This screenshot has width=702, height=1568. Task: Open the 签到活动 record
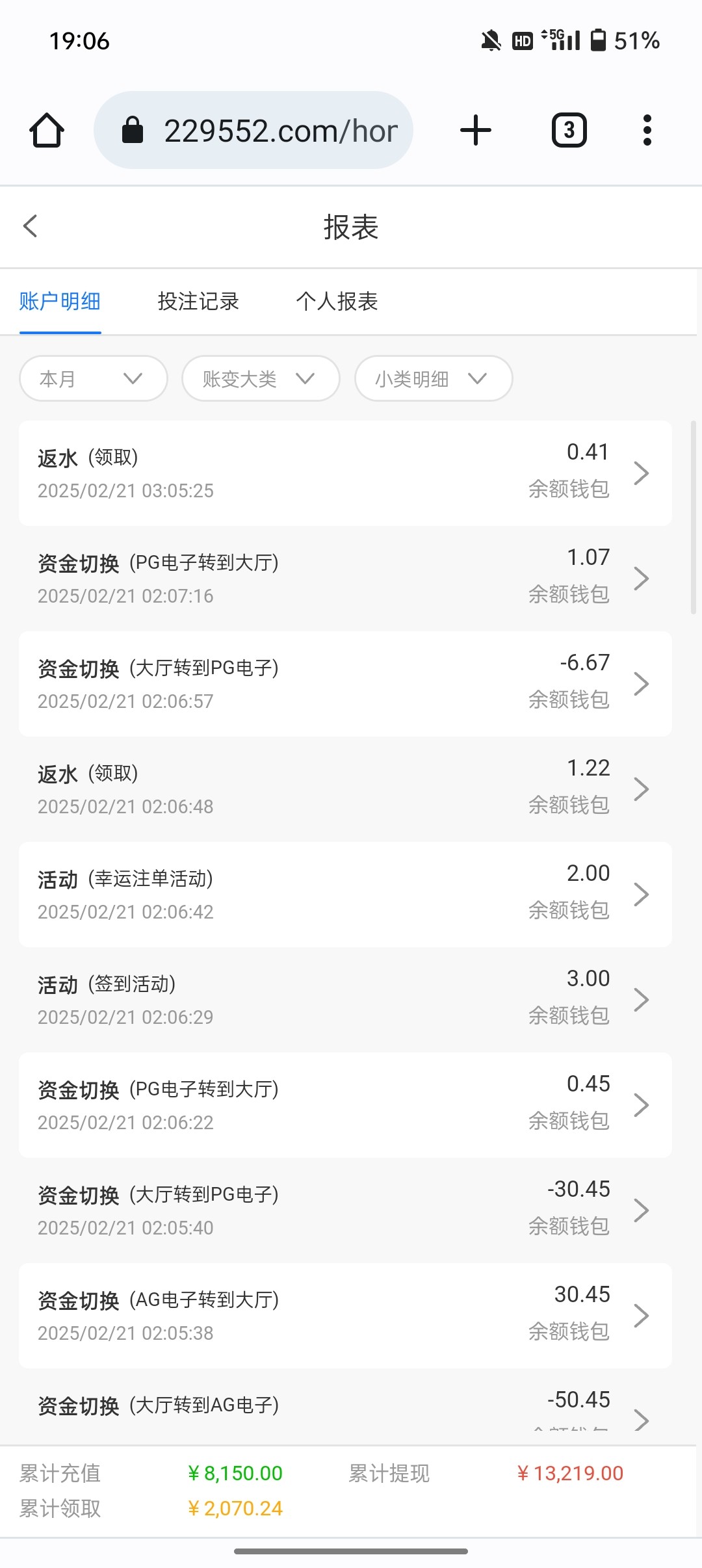point(345,1000)
